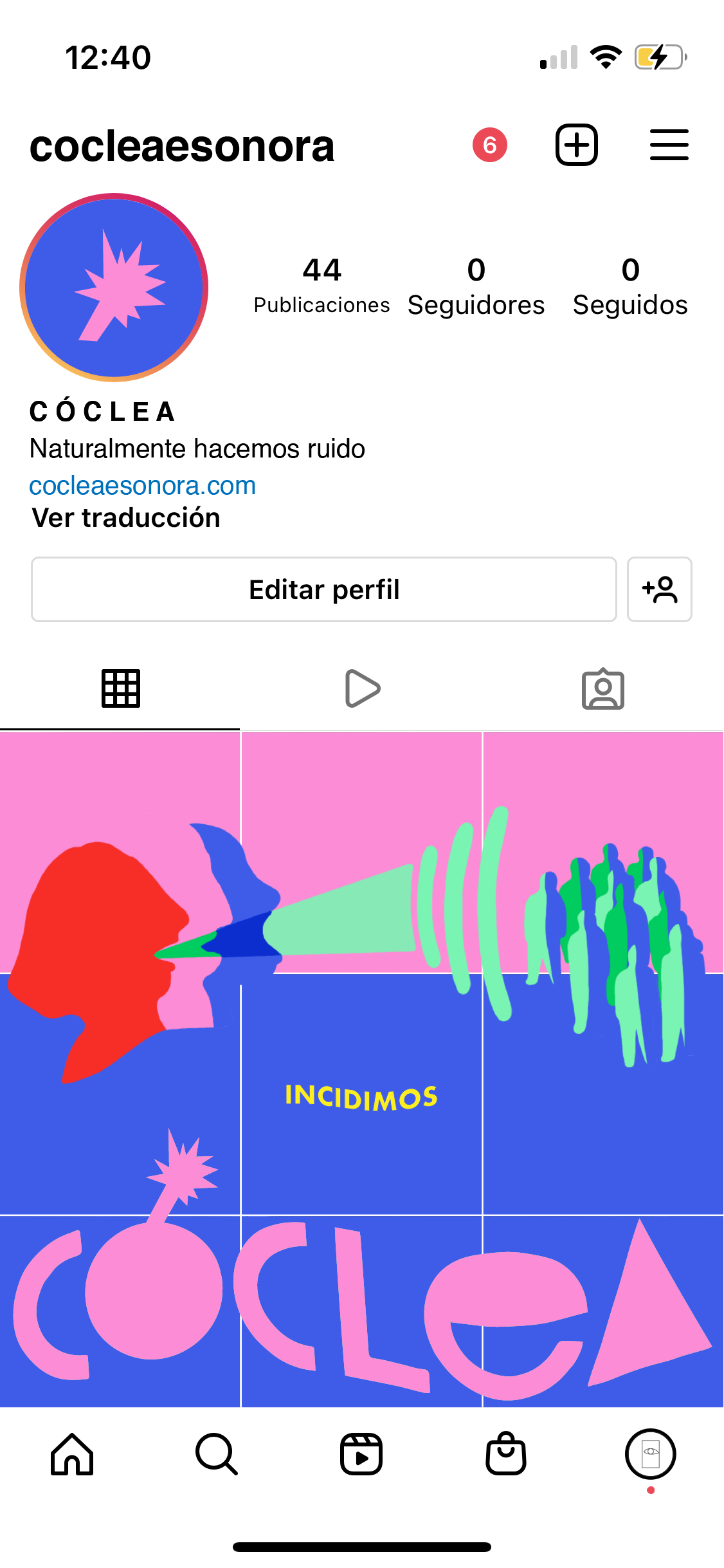Tap Ver traducción
This screenshot has width=724, height=1568.
(x=126, y=518)
